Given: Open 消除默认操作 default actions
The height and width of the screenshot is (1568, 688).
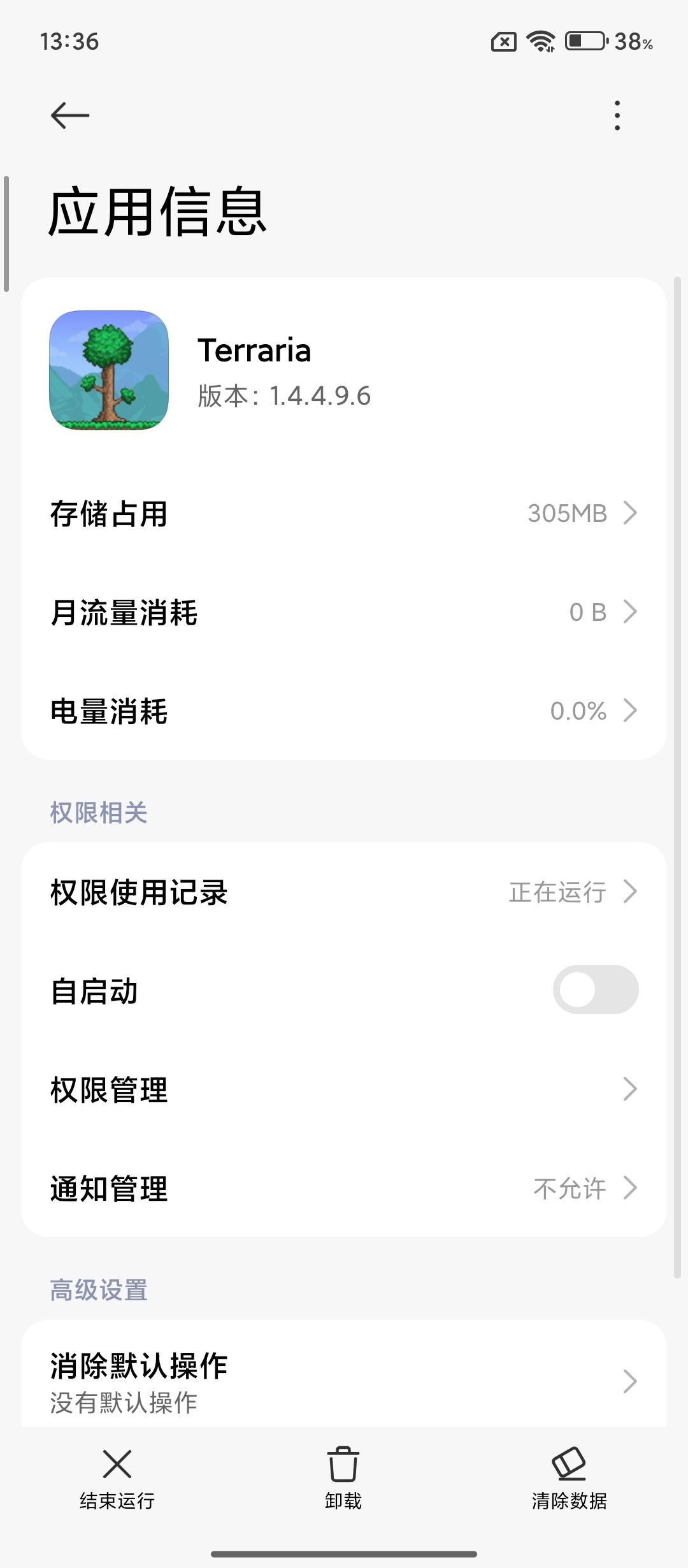Looking at the screenshot, I should point(344,1382).
